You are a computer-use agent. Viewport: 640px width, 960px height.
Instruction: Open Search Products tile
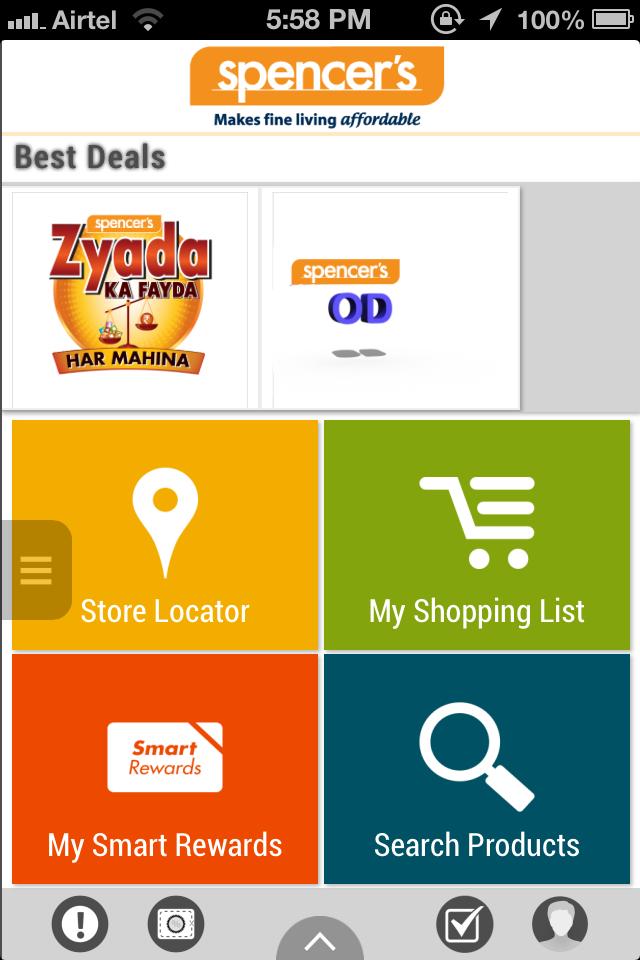point(477,769)
